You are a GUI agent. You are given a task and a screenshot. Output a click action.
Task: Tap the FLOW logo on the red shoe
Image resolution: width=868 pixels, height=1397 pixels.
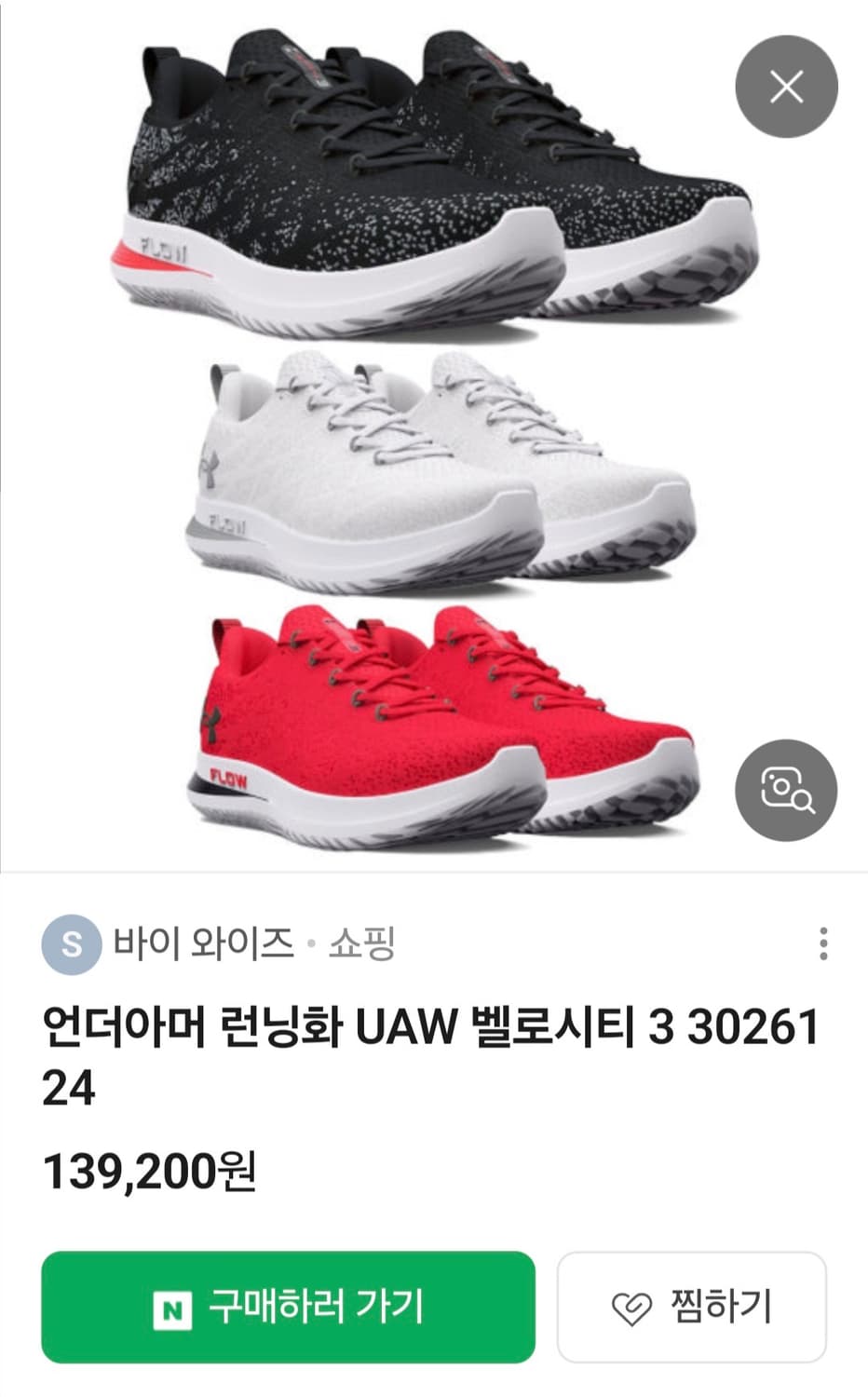pyautogui.click(x=228, y=775)
